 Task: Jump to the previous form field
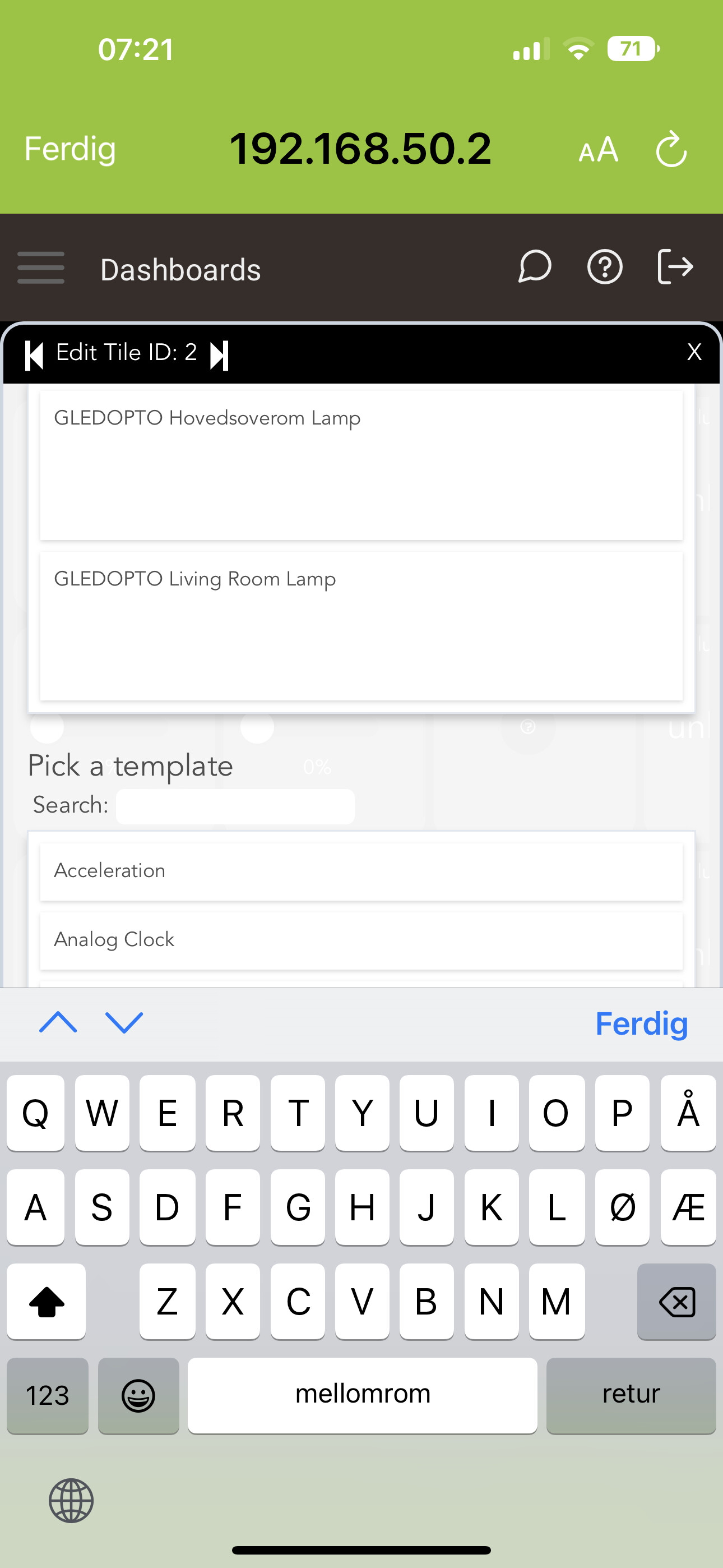(58, 1022)
